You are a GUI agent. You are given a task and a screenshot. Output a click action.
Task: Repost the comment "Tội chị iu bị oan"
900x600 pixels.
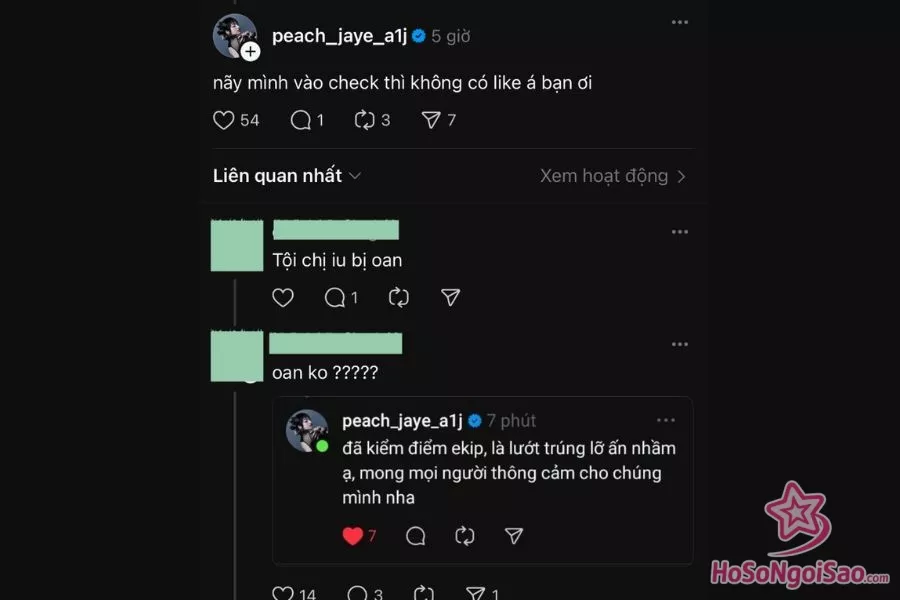click(398, 297)
